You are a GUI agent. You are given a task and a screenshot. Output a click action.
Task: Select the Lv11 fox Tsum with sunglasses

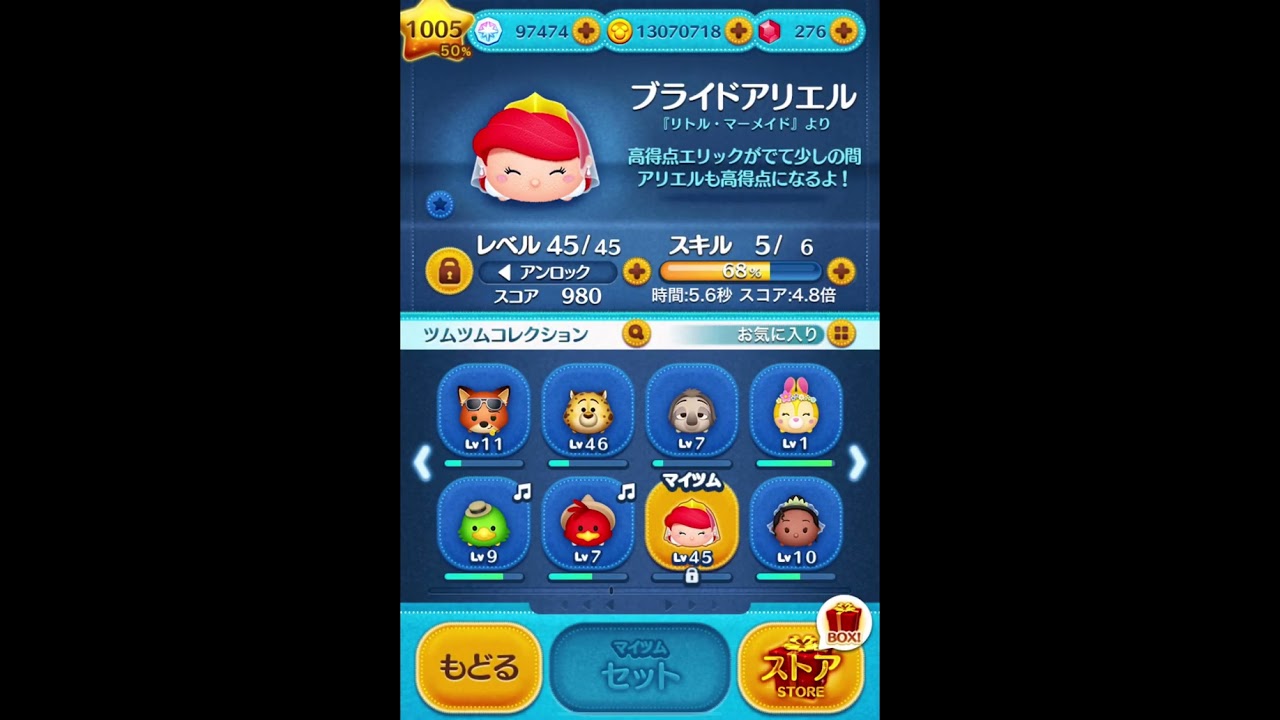pyautogui.click(x=484, y=413)
